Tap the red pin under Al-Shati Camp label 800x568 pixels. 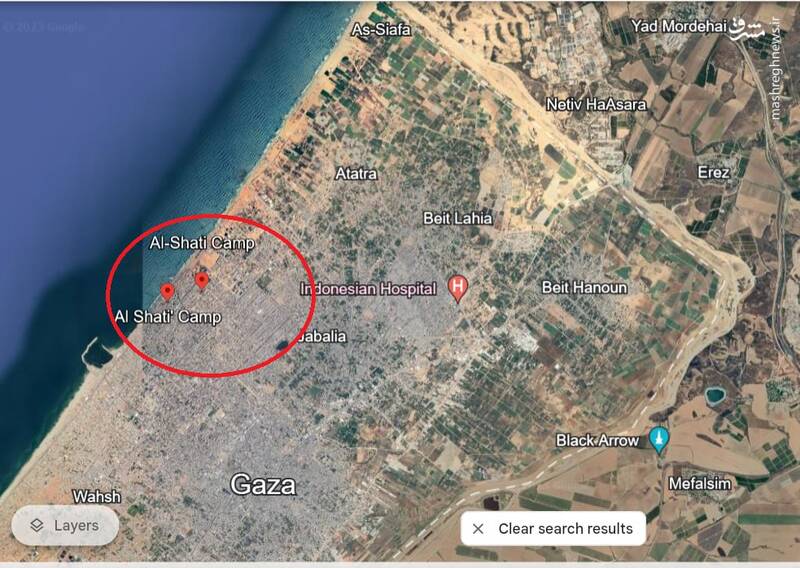point(201,281)
